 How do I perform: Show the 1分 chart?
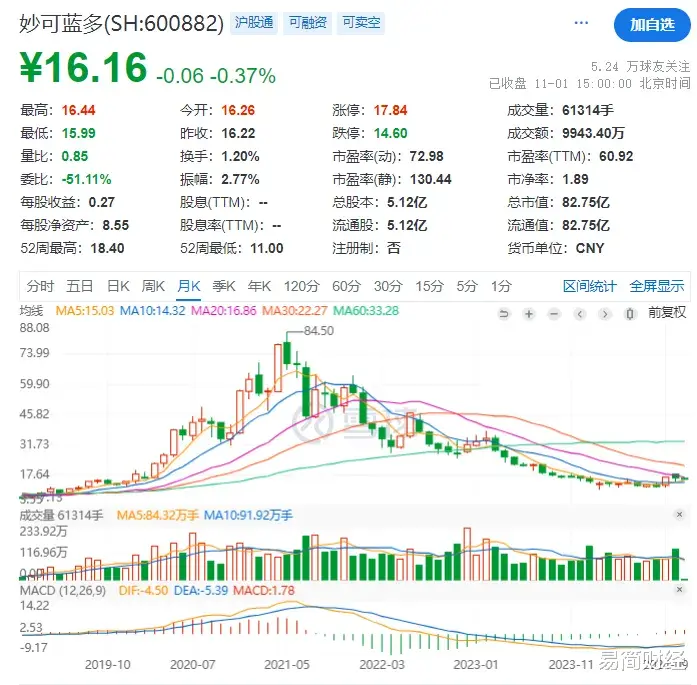tap(501, 286)
